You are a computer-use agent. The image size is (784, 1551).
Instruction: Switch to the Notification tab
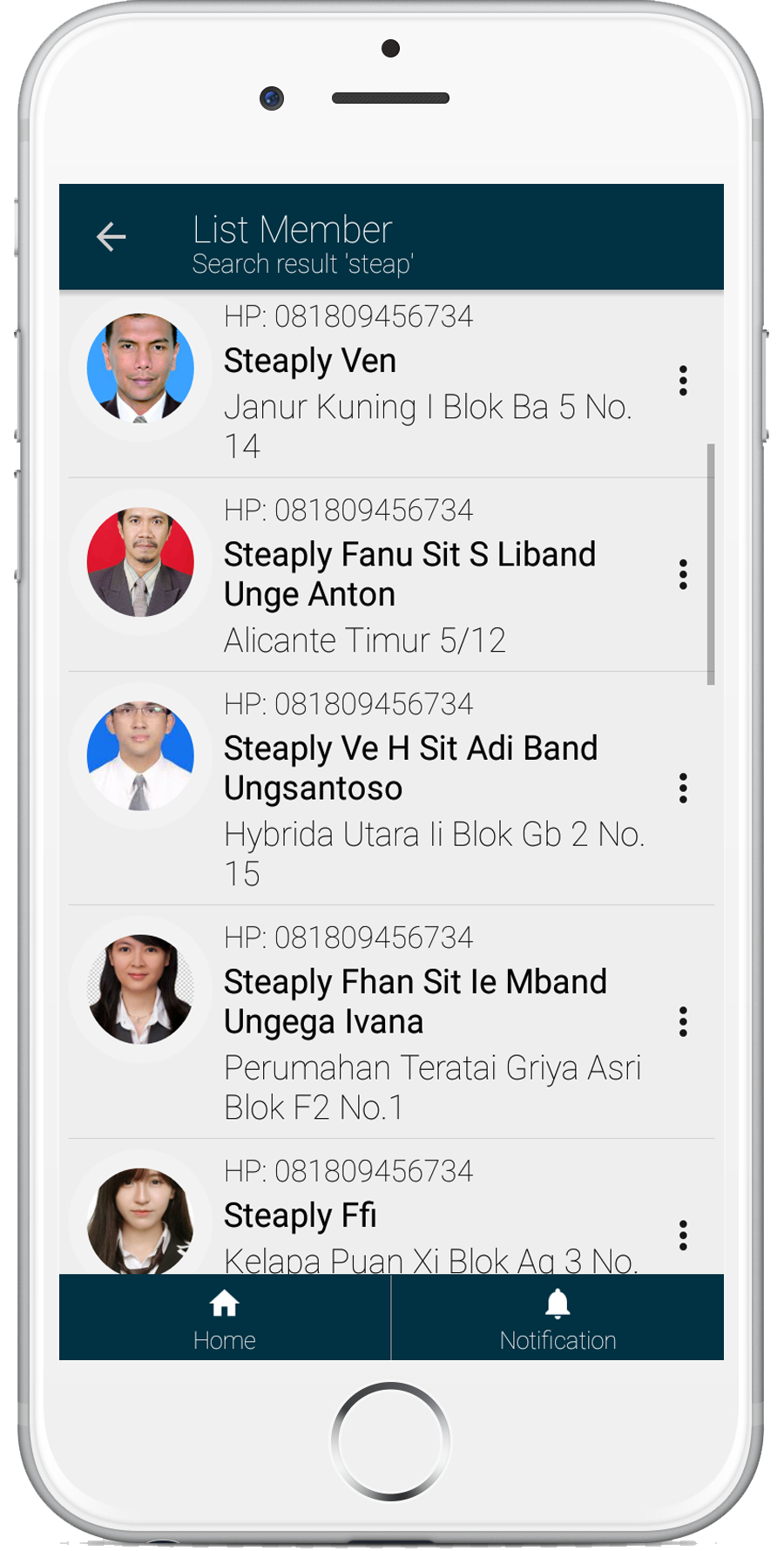pyautogui.click(x=558, y=1318)
